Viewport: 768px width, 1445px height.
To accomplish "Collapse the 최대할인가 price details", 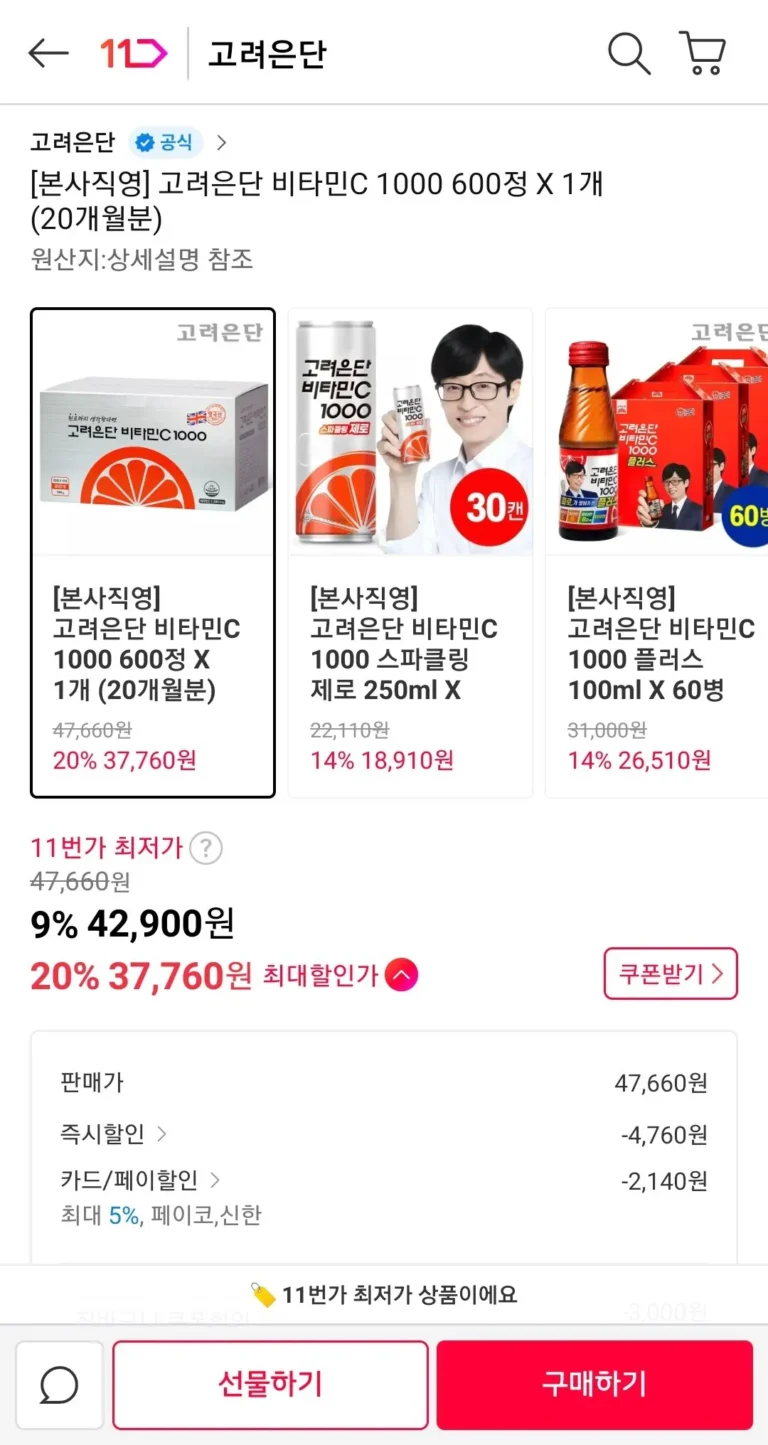I will (401, 975).
